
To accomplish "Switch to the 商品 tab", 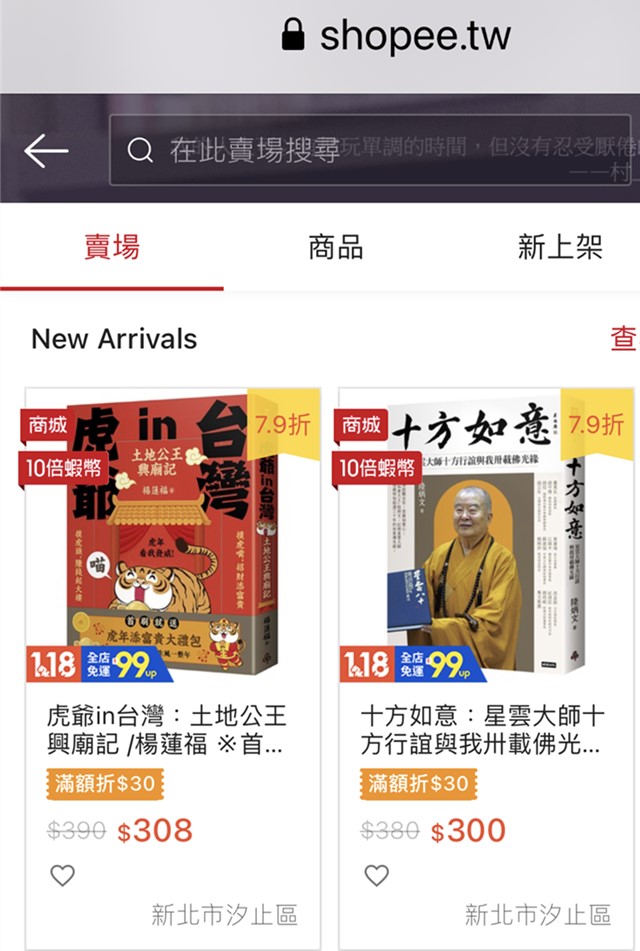I will [336, 248].
